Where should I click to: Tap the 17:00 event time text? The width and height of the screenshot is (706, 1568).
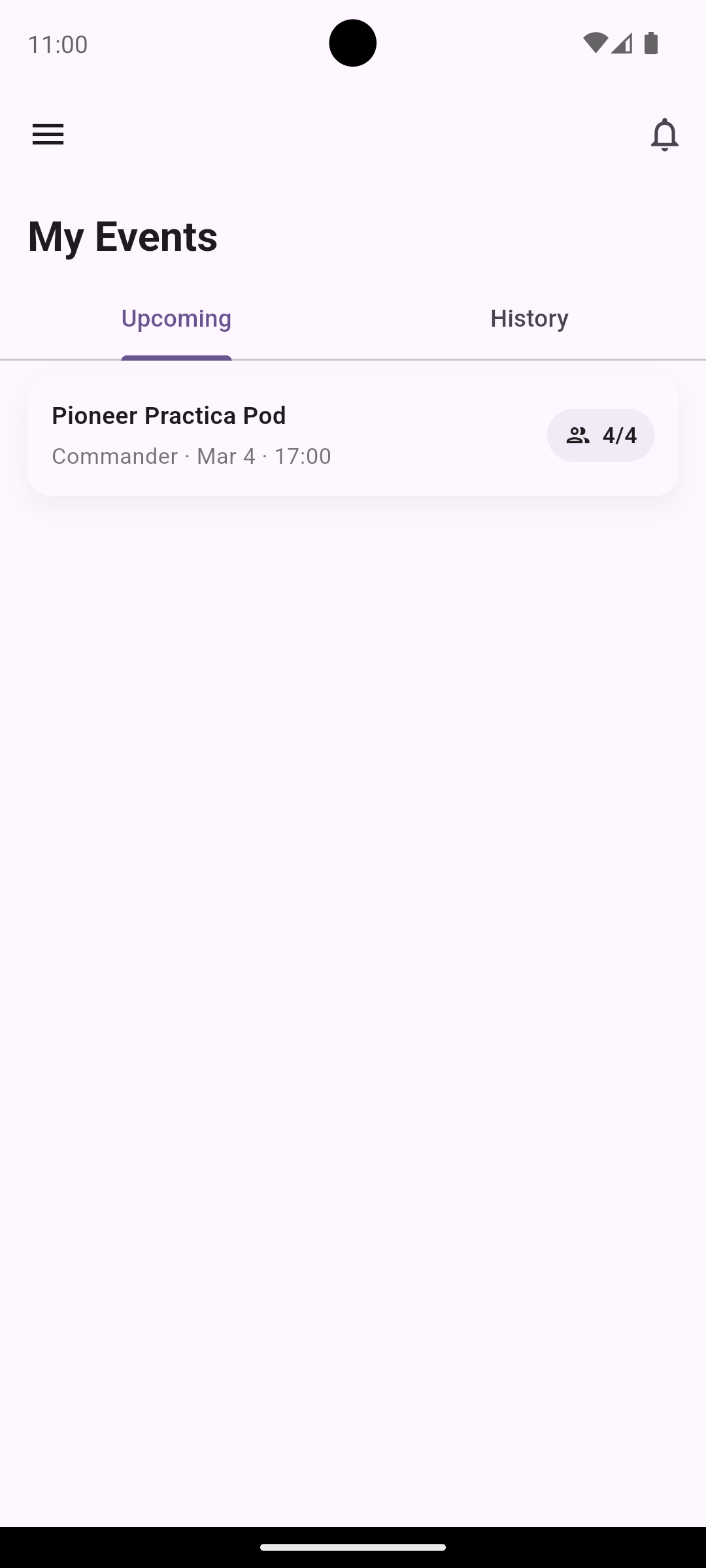(x=303, y=456)
